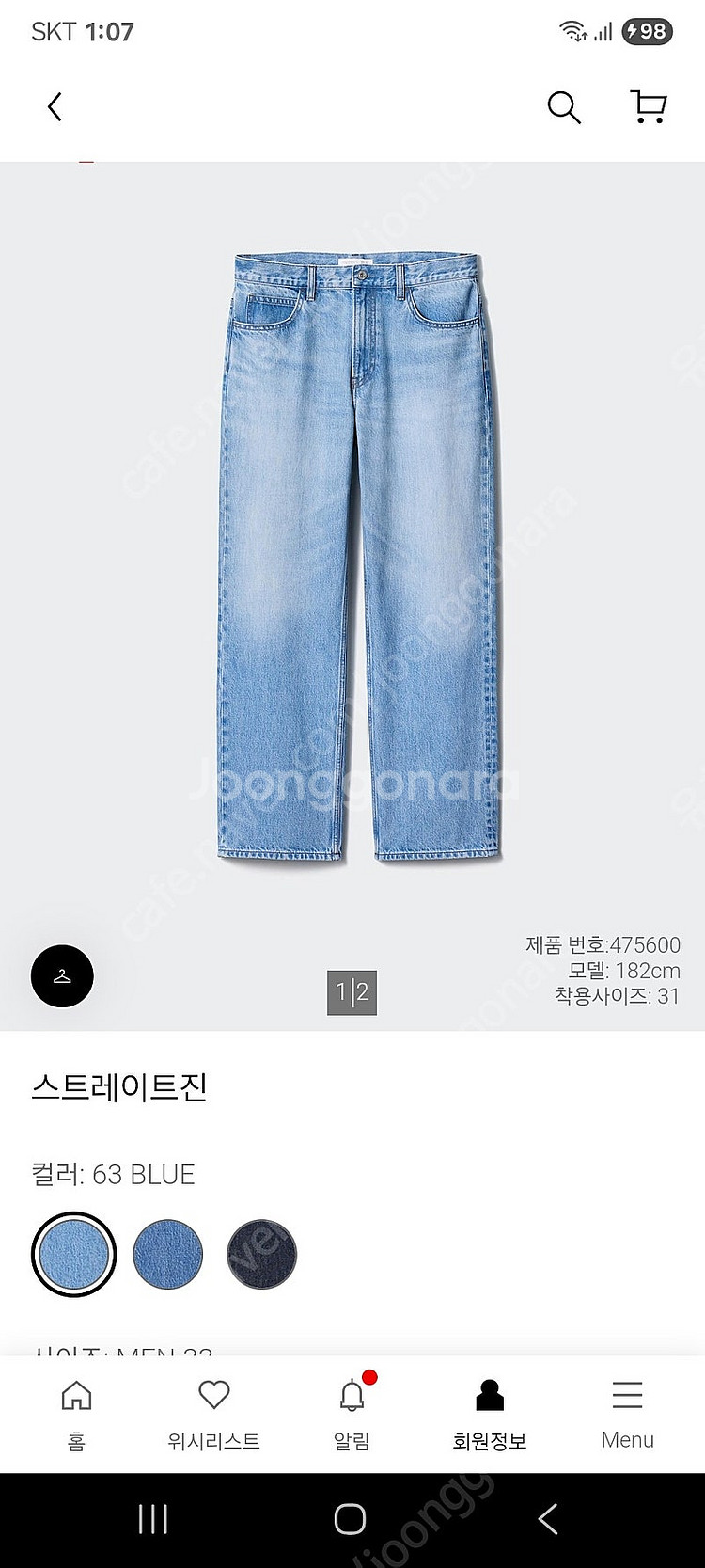Tap the system home button
This screenshot has height=1568, width=705.
pyautogui.click(x=350, y=1519)
